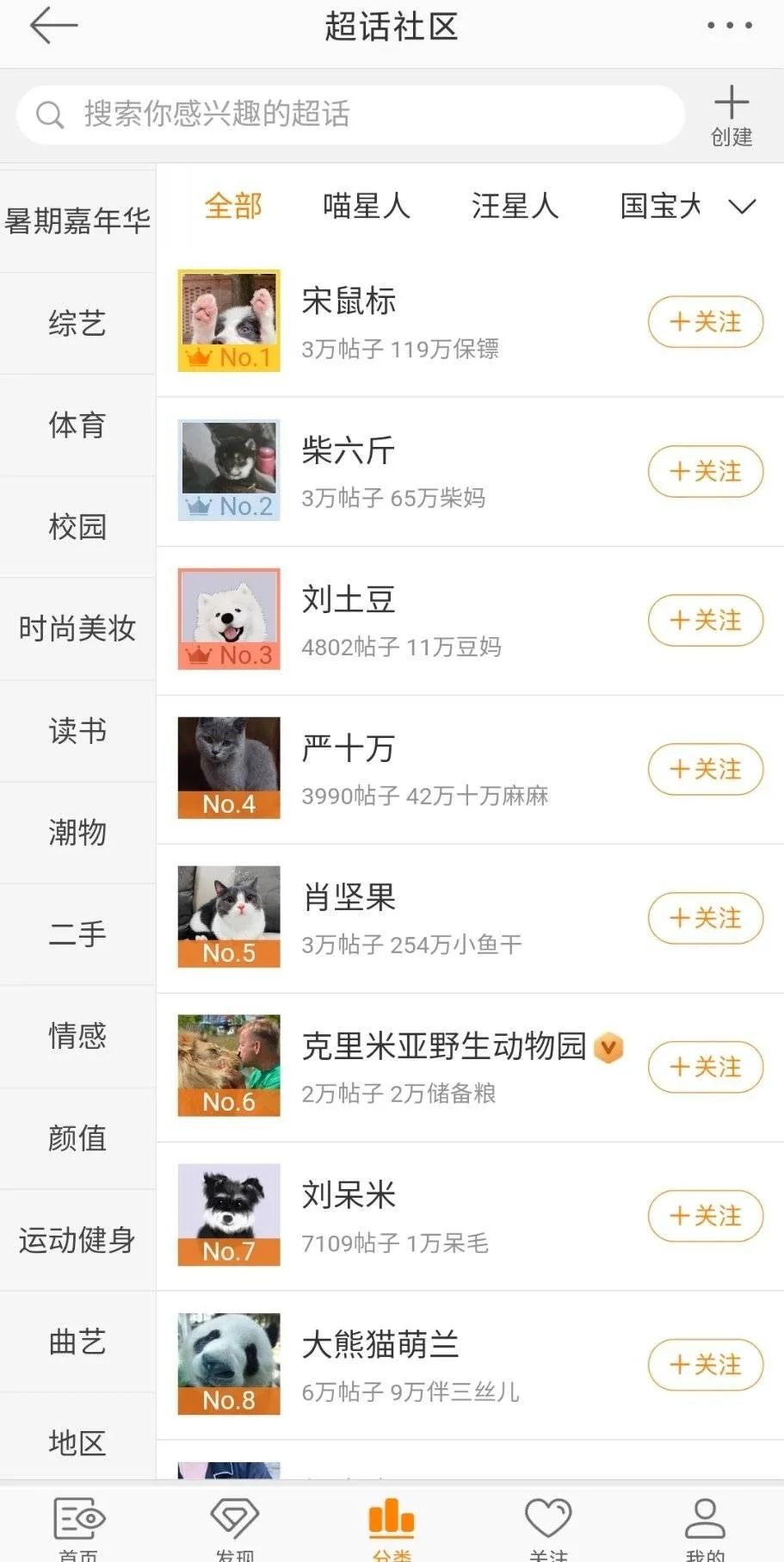
Task: Open 刘土豆's avatar thumbnail
Action: 228,619
